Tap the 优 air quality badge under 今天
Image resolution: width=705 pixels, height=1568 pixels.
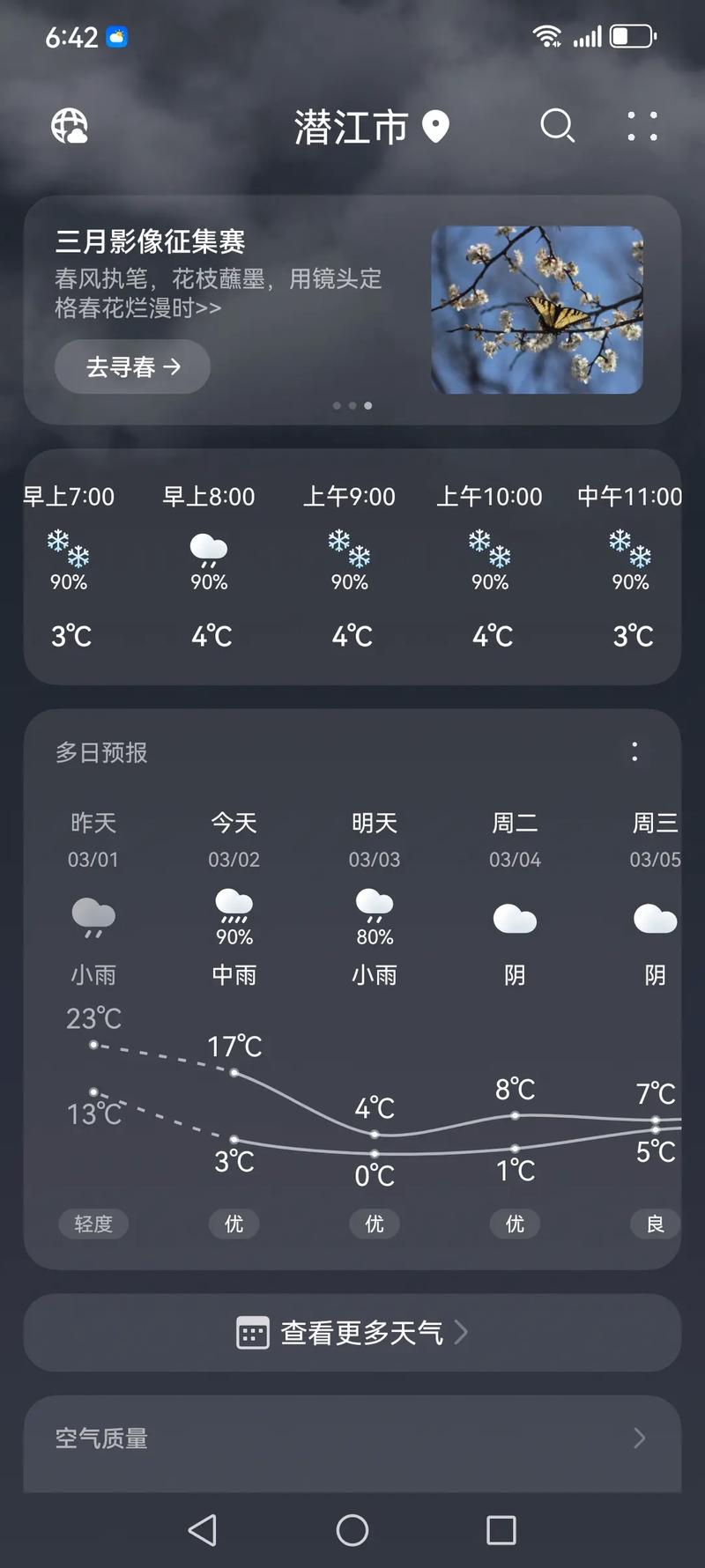tap(233, 1224)
